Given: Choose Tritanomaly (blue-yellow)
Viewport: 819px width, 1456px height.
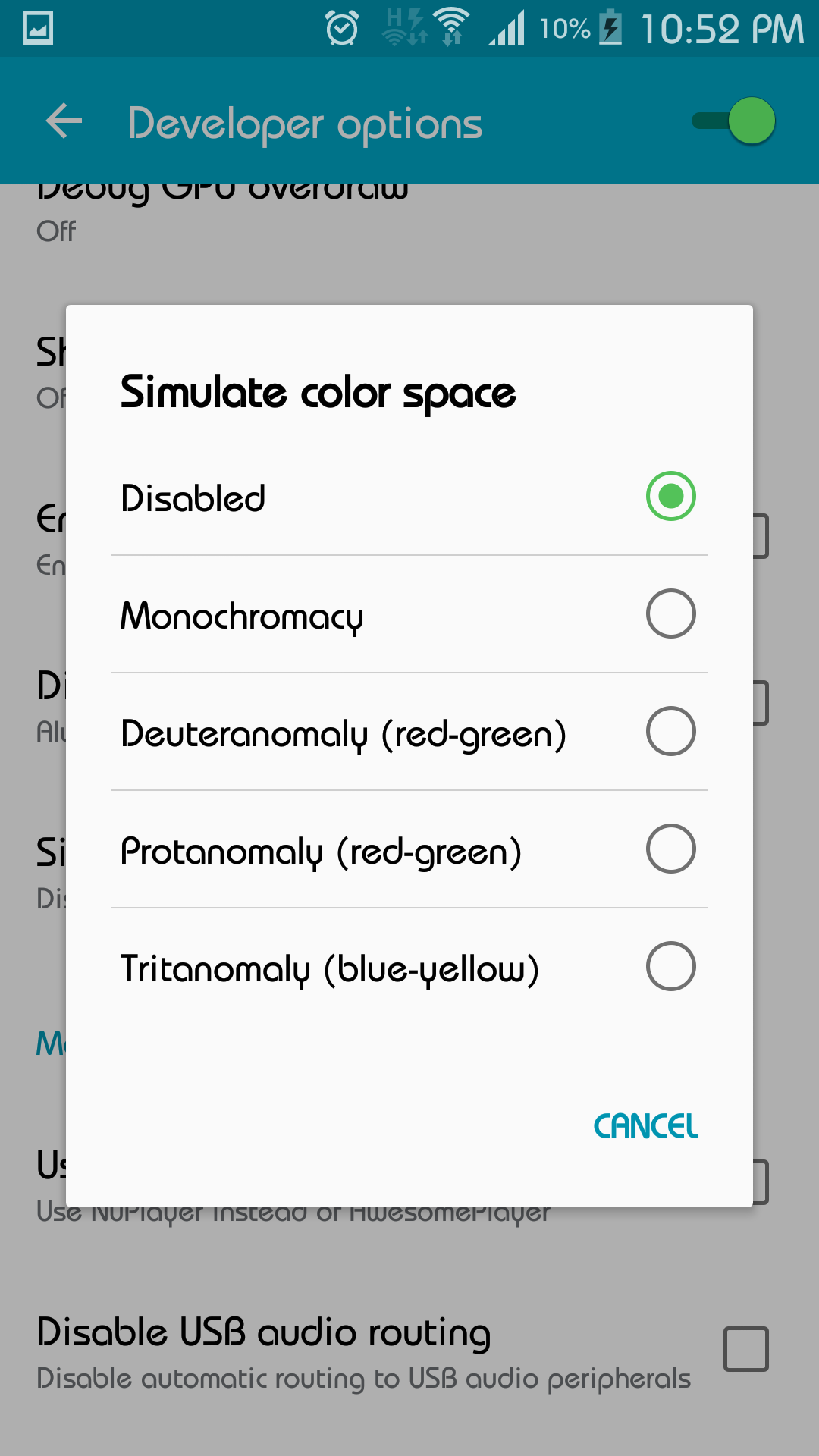Looking at the screenshot, I should 409,967.
